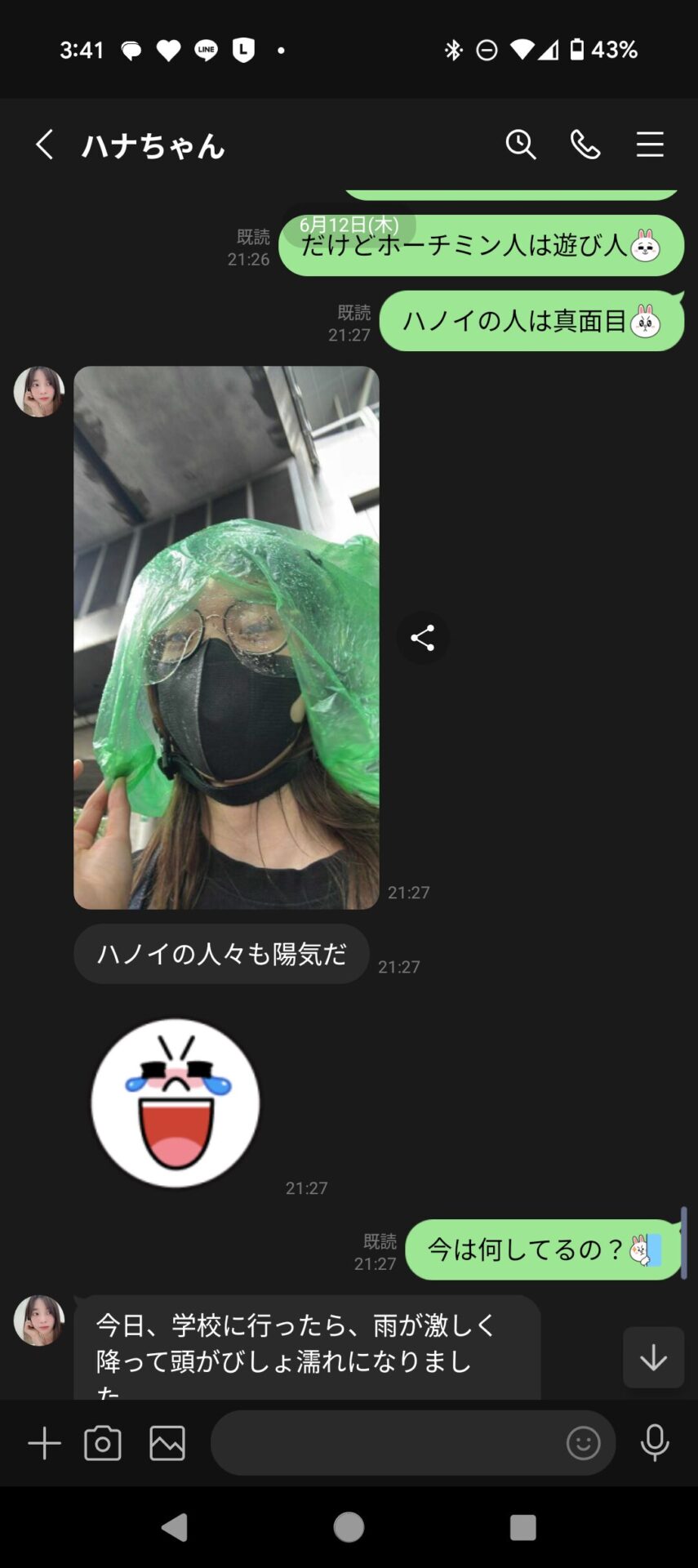
Task: Tap the system back button
Action: pos(175,1527)
